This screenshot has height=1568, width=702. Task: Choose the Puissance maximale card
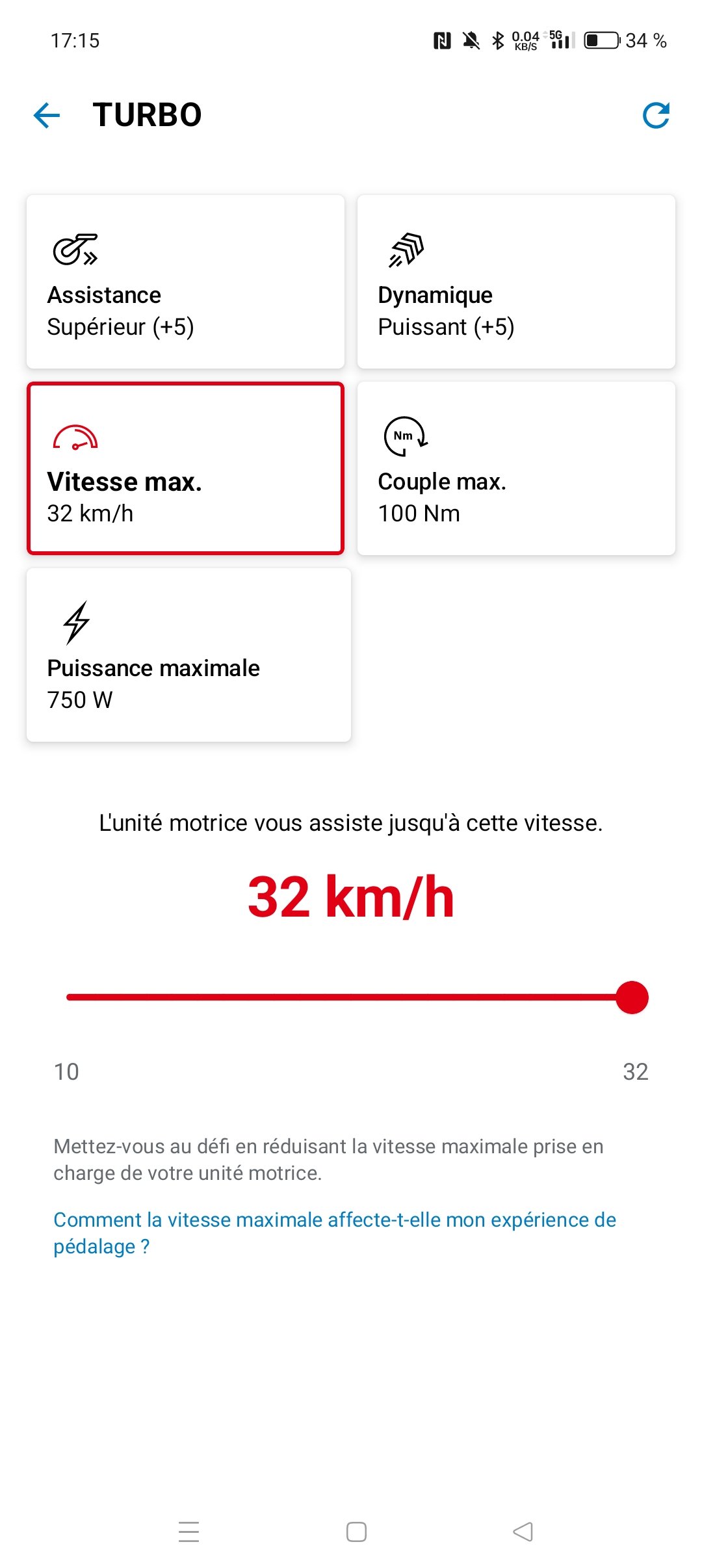coord(188,655)
